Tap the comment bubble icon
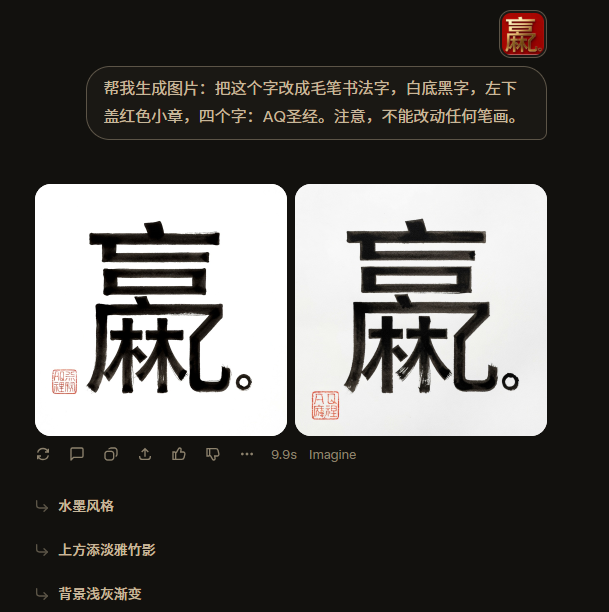This screenshot has width=609, height=612. click(x=77, y=454)
